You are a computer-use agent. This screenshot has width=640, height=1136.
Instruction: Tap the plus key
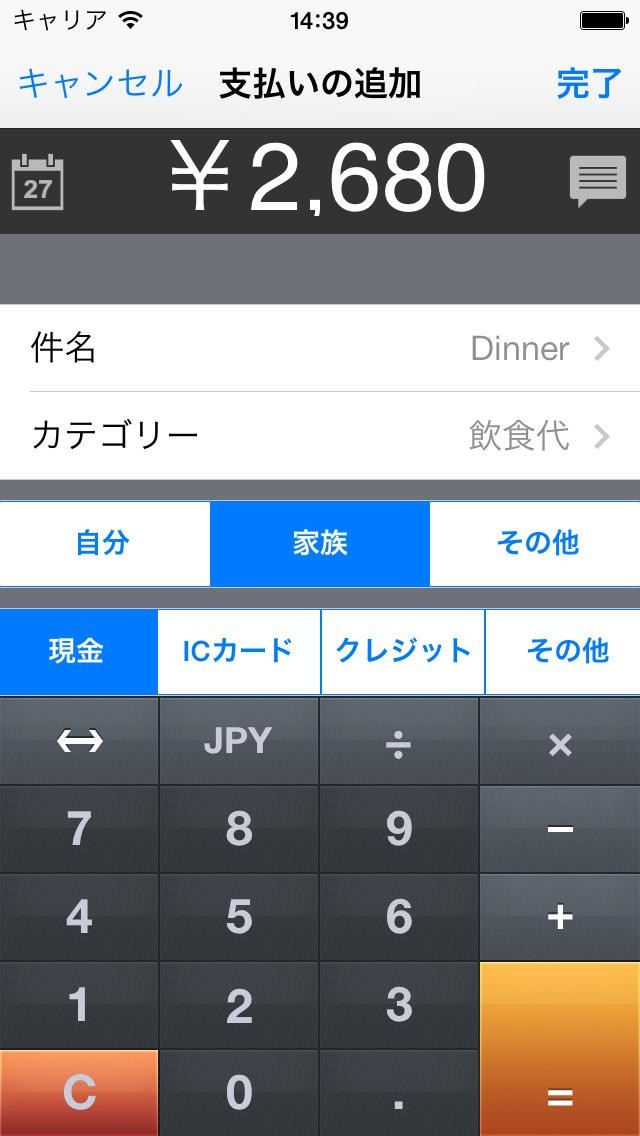[560, 917]
